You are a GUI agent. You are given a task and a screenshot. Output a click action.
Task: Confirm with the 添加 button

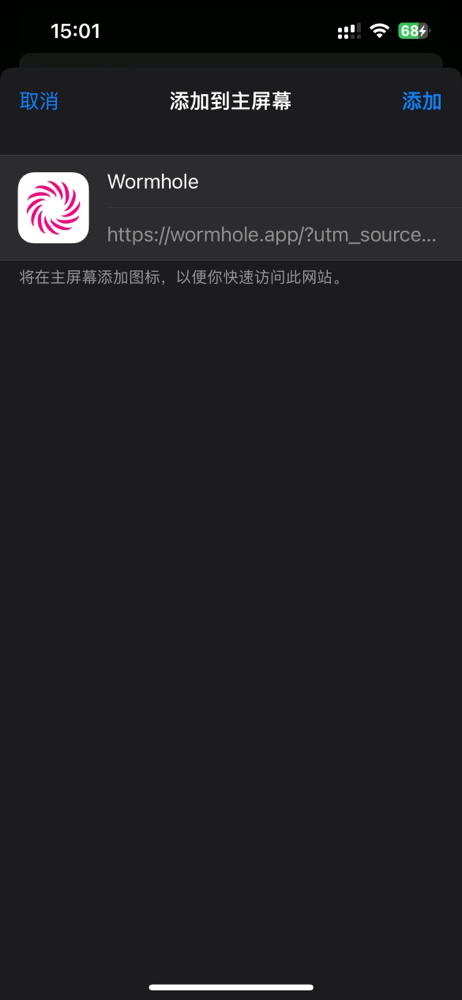click(x=422, y=101)
